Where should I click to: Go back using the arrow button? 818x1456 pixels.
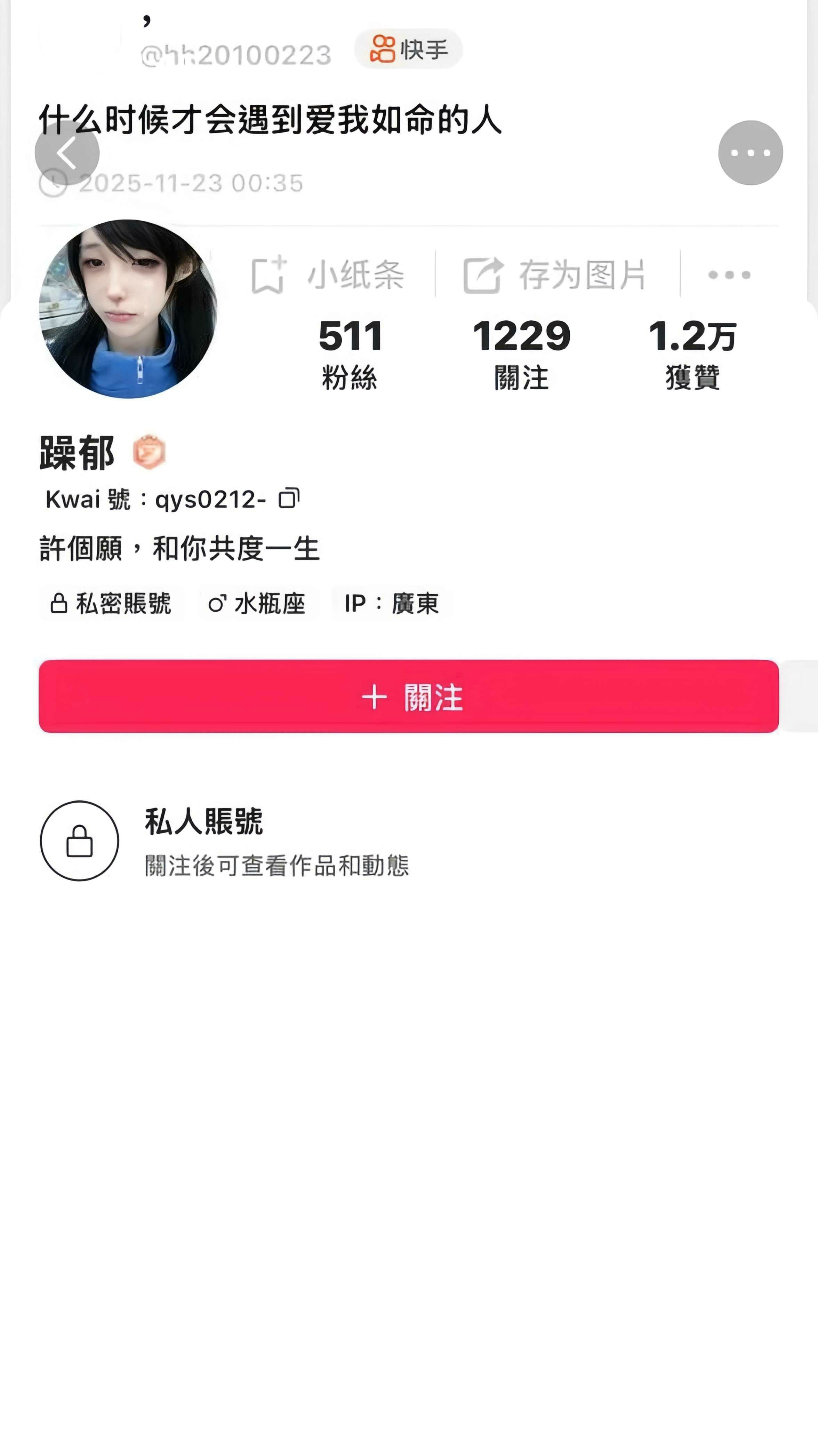pyautogui.click(x=67, y=153)
